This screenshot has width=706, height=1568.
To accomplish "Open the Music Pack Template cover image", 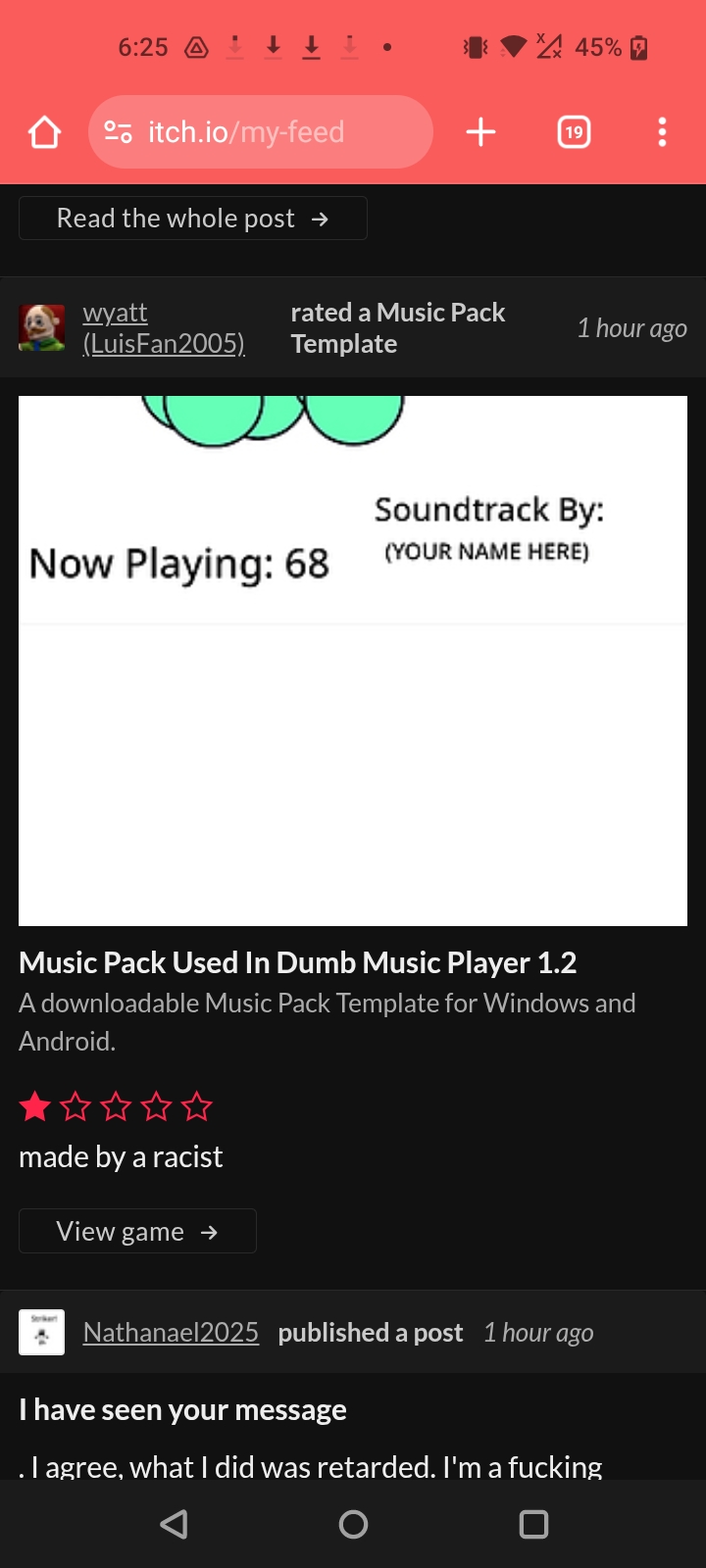I will point(353,661).
